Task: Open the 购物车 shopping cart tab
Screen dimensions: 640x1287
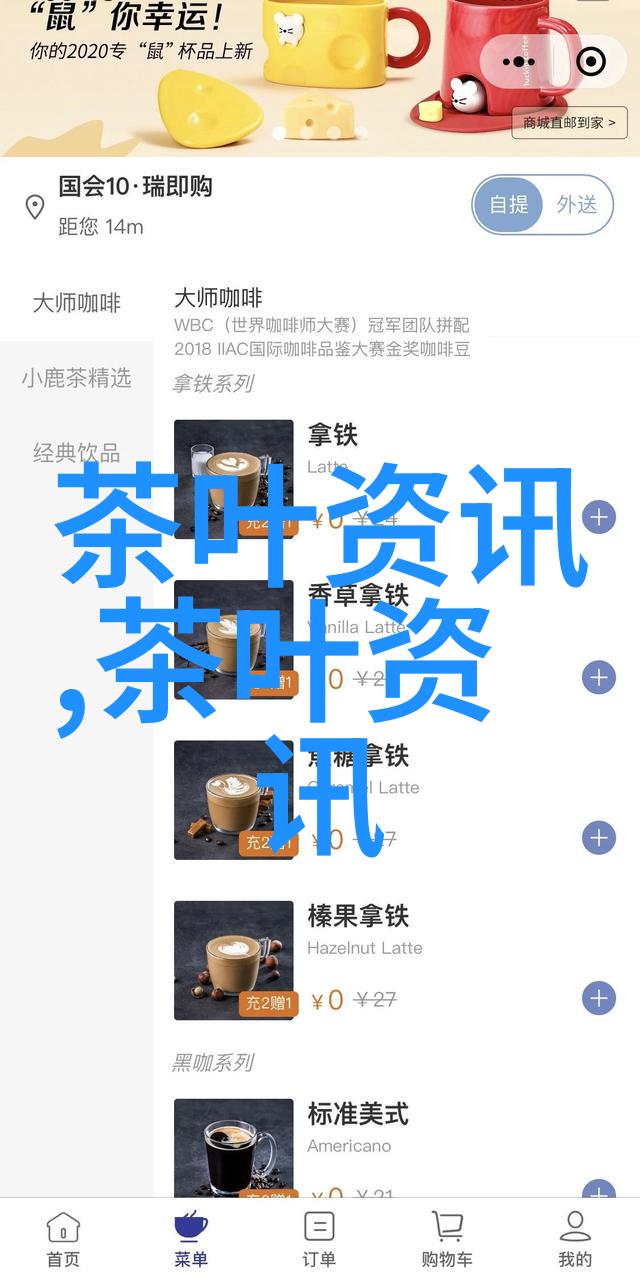Action: [447, 1238]
